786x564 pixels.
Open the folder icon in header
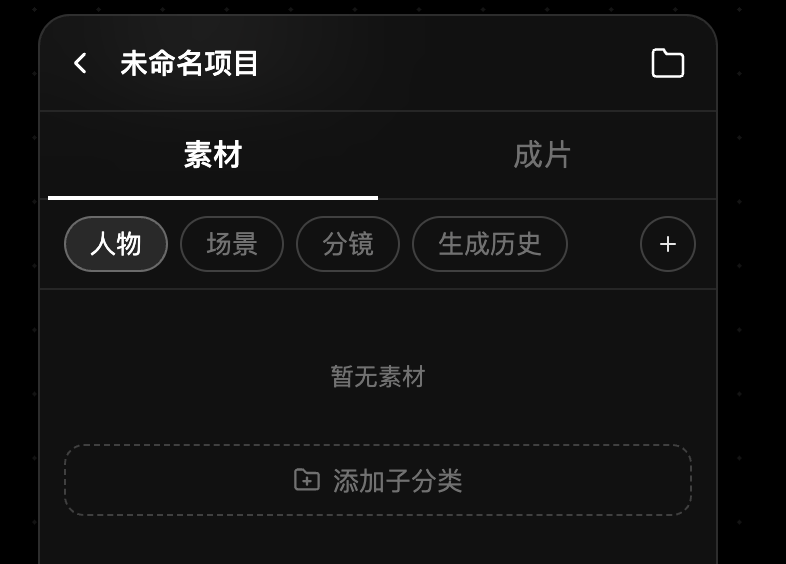coord(667,64)
